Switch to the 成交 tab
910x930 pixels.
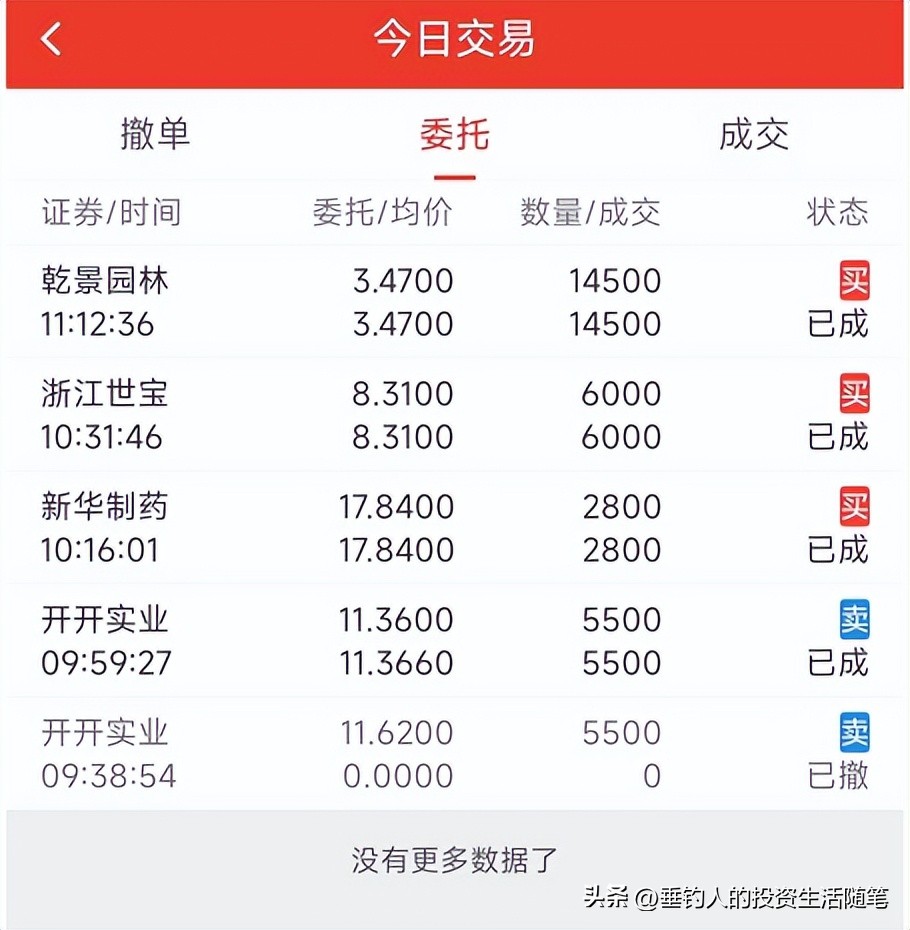tap(753, 135)
